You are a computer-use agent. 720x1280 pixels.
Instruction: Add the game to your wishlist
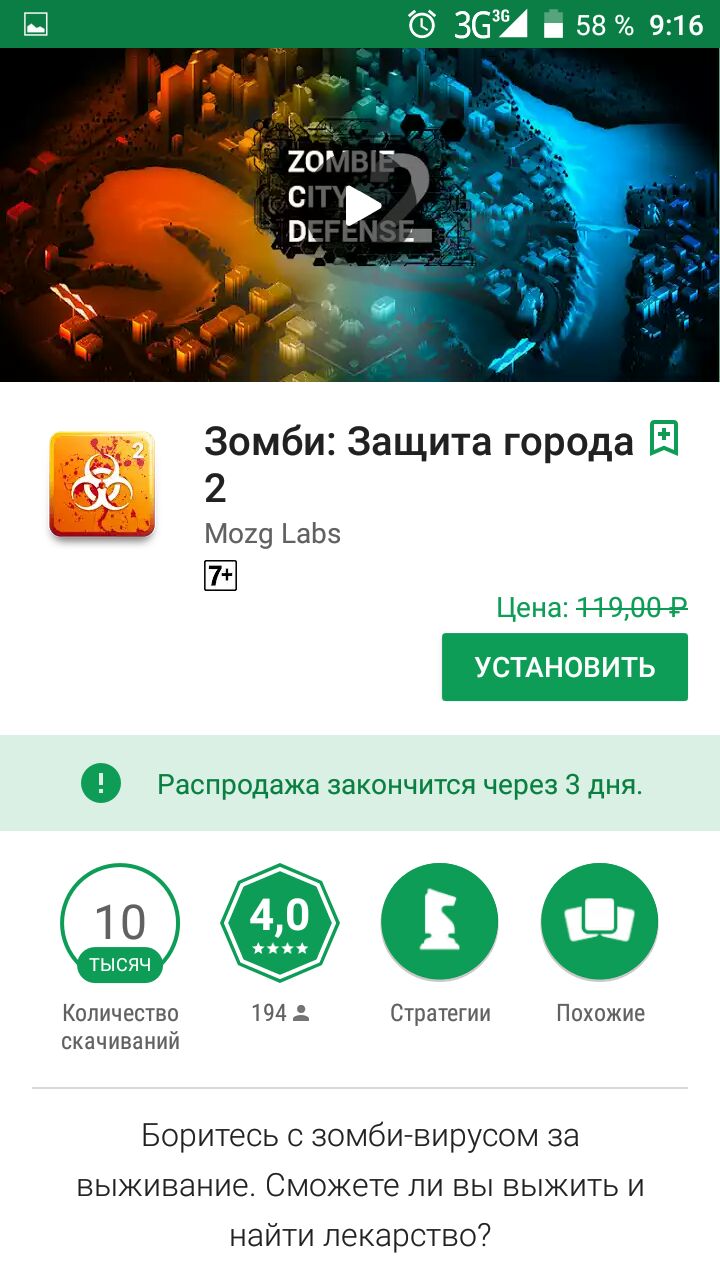[664, 439]
